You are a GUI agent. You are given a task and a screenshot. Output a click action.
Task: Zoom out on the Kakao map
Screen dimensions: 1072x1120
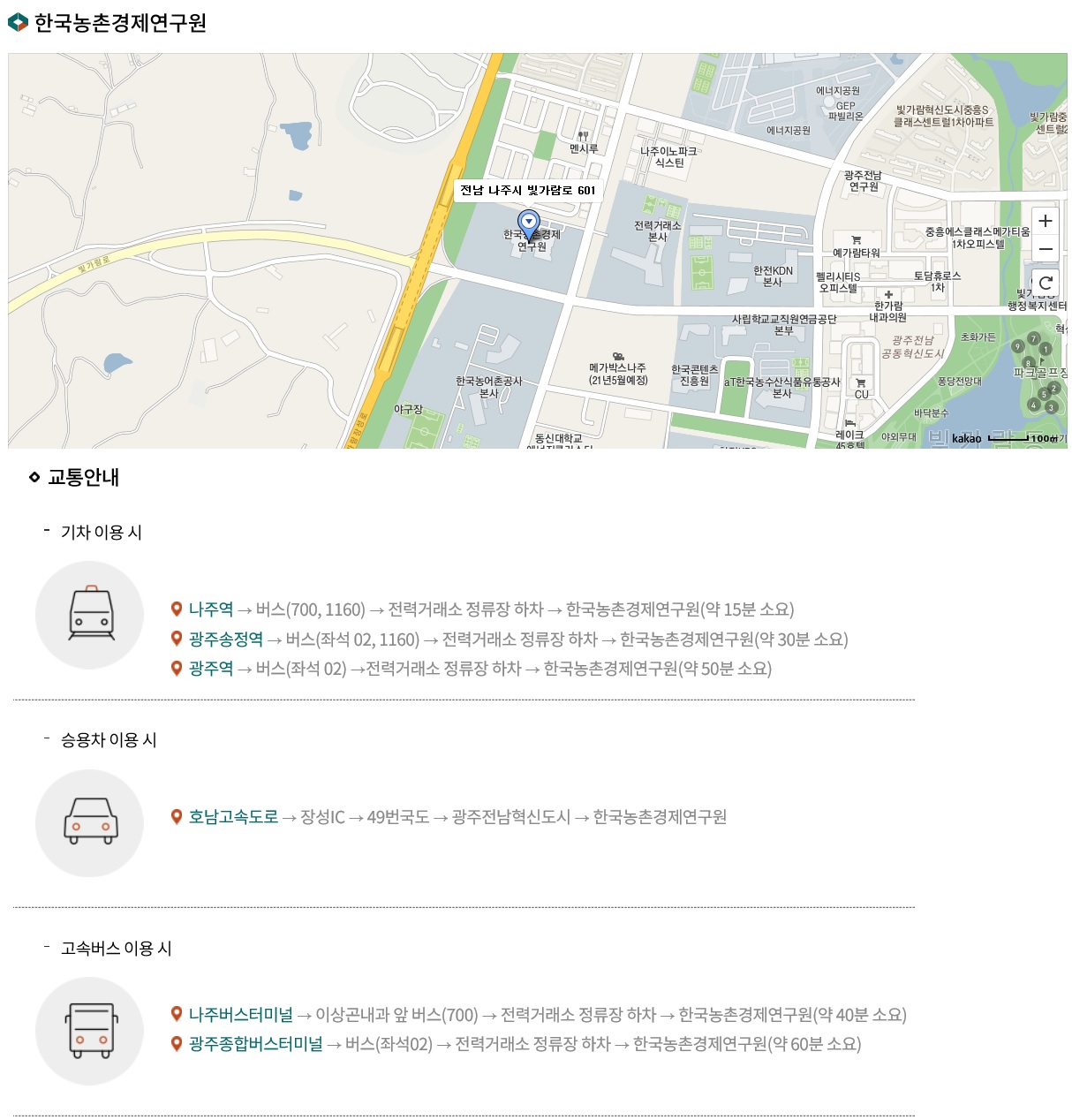click(1046, 249)
